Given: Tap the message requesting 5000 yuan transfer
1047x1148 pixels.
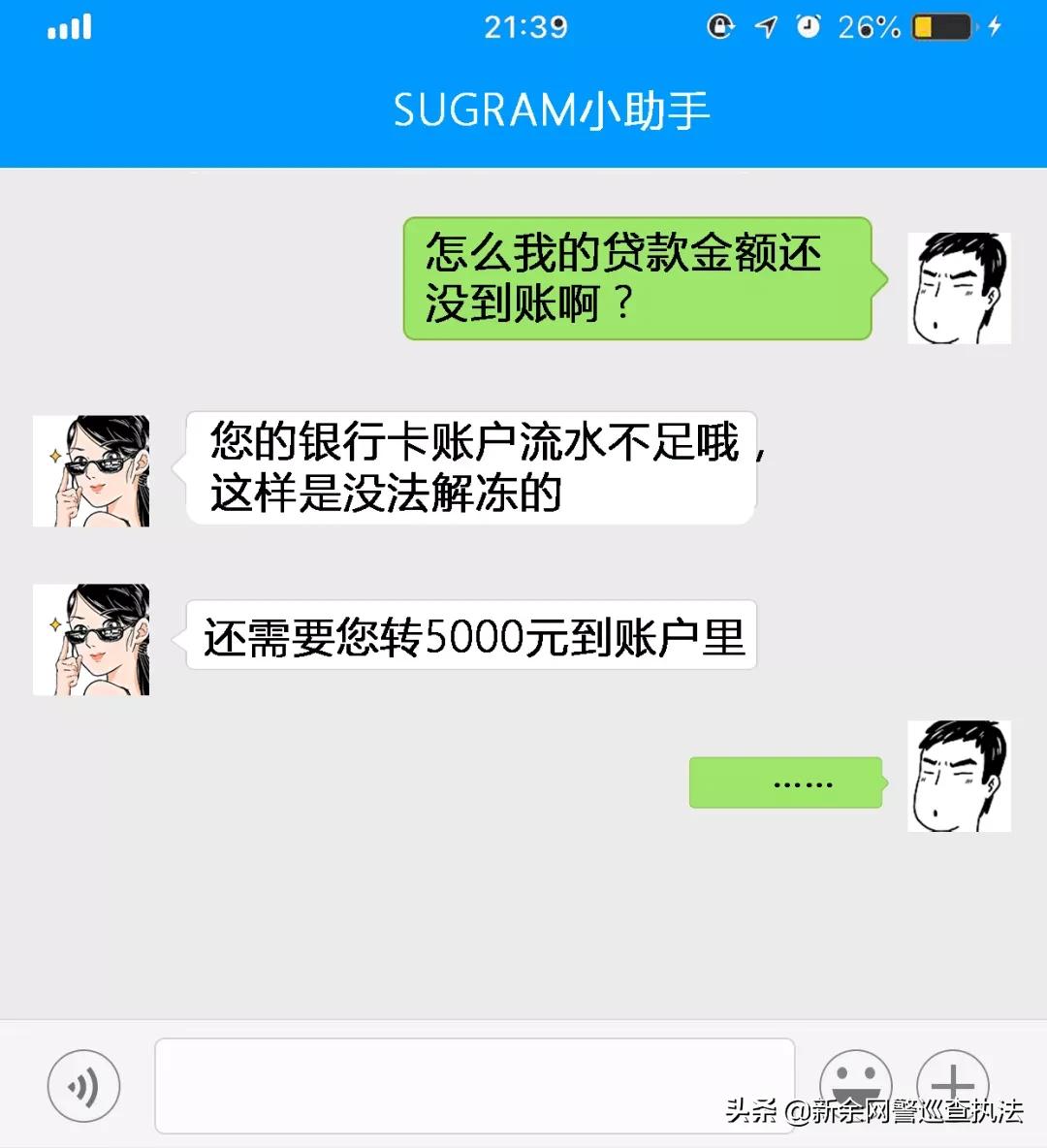Looking at the screenshot, I should [x=470, y=638].
